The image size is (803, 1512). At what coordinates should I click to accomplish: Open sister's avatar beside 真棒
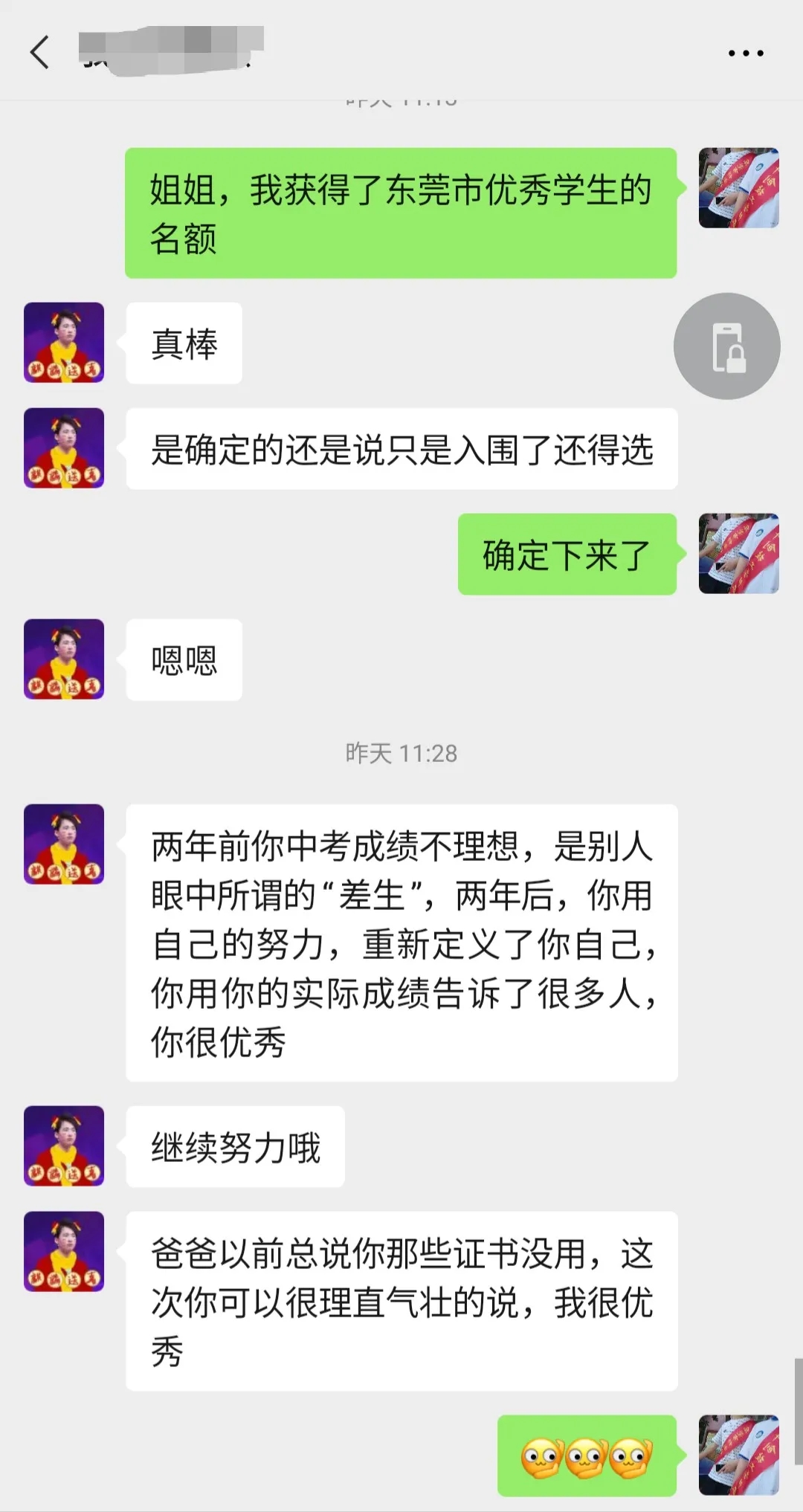point(64,343)
